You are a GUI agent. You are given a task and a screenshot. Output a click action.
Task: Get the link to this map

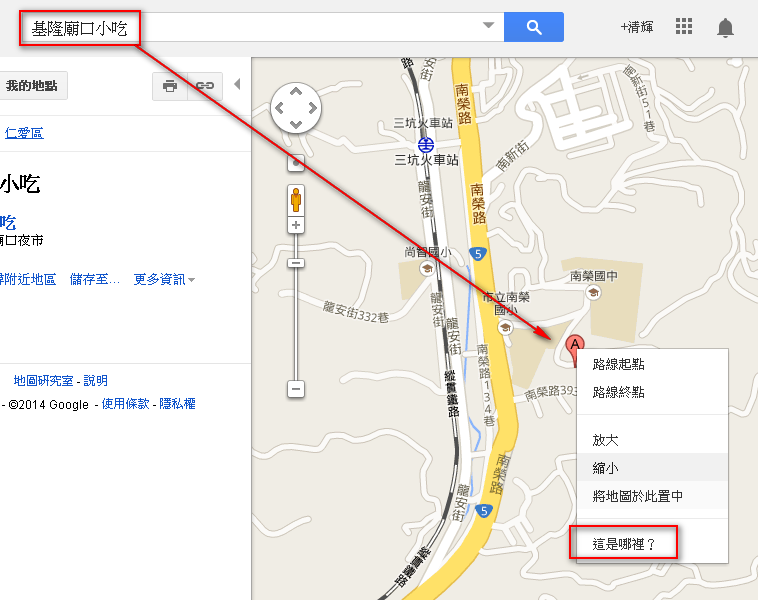pyautogui.click(x=205, y=86)
